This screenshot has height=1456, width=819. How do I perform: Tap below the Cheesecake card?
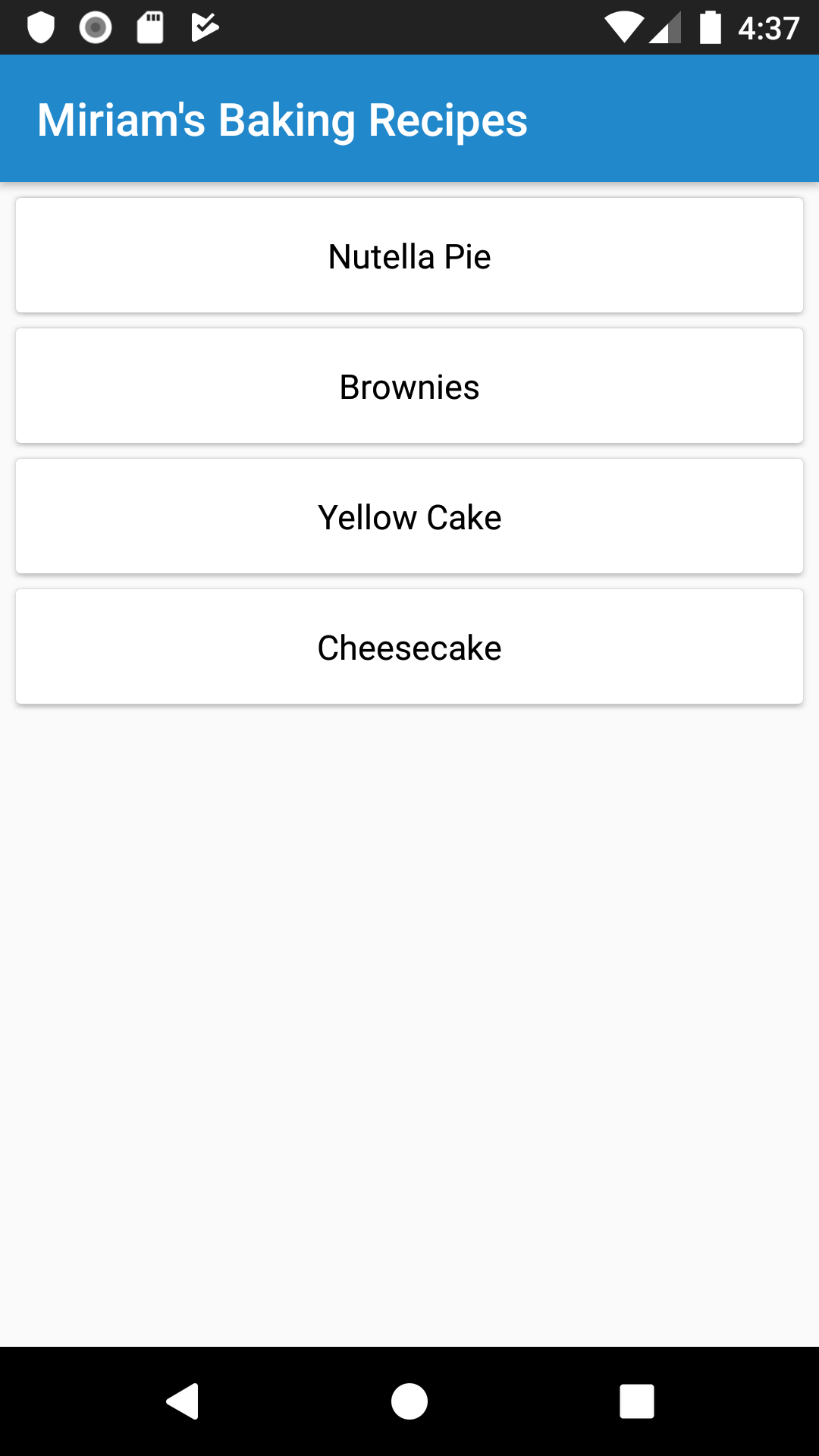409,834
